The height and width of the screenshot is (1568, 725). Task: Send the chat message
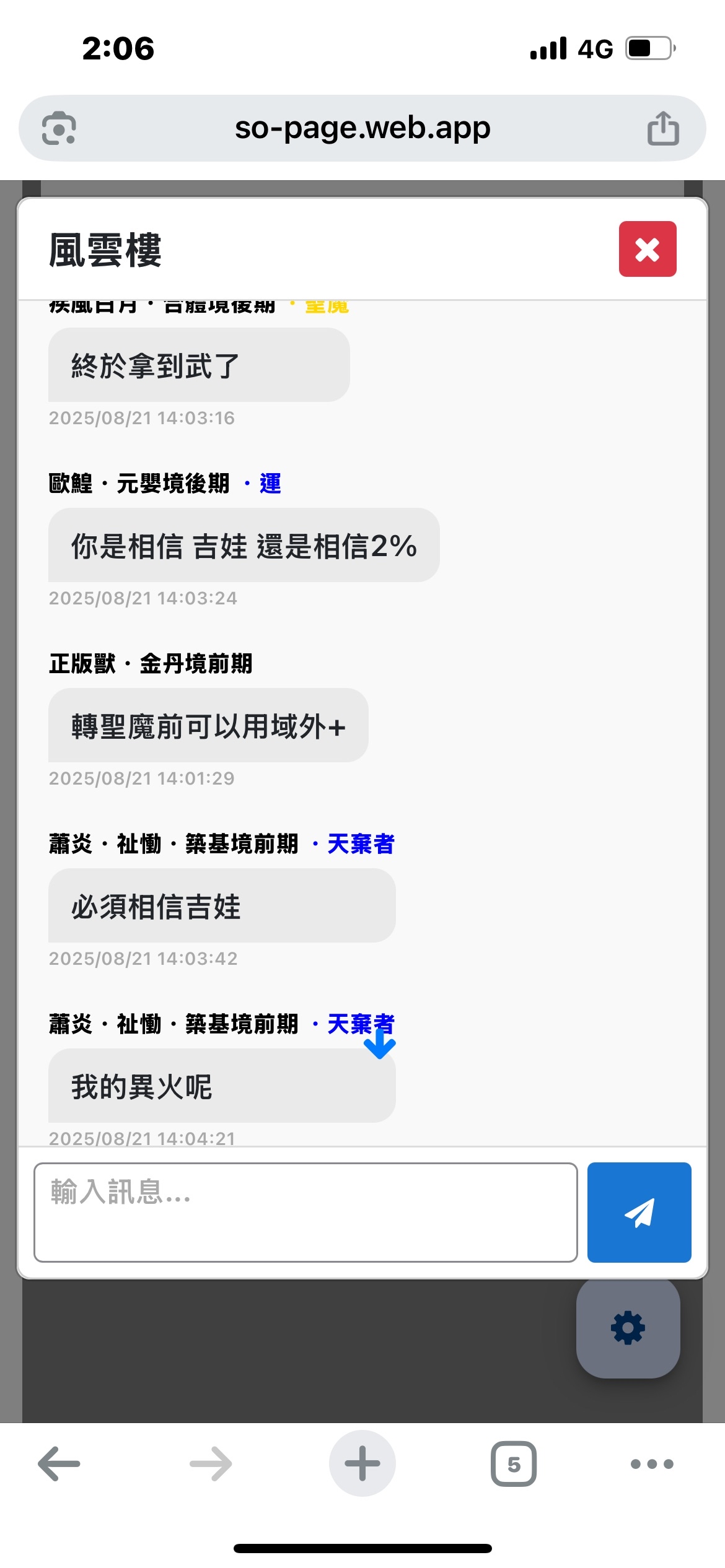point(639,1212)
